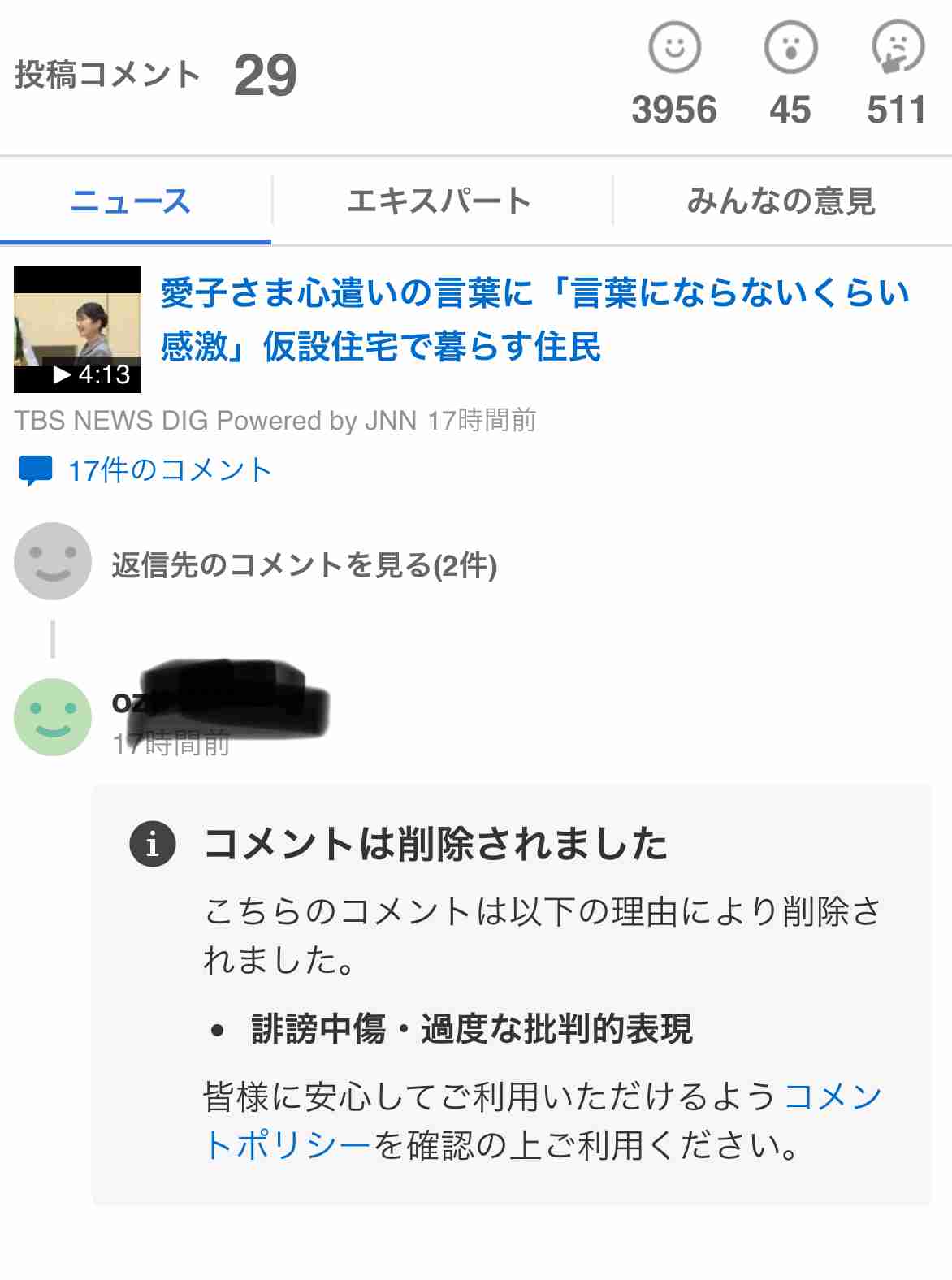This screenshot has width=952, height=1280.
Task: Click the play icon on the video thumbnail
Action: tap(62, 376)
